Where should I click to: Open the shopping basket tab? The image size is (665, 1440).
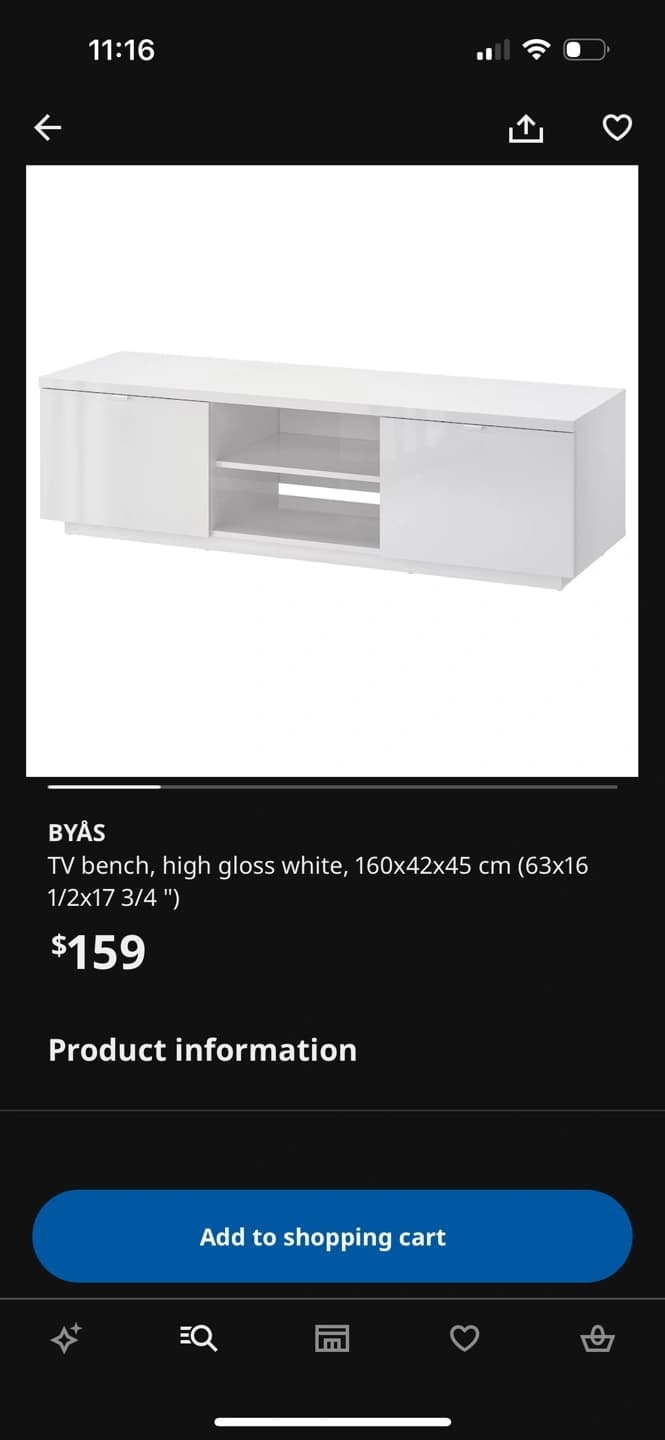597,1338
